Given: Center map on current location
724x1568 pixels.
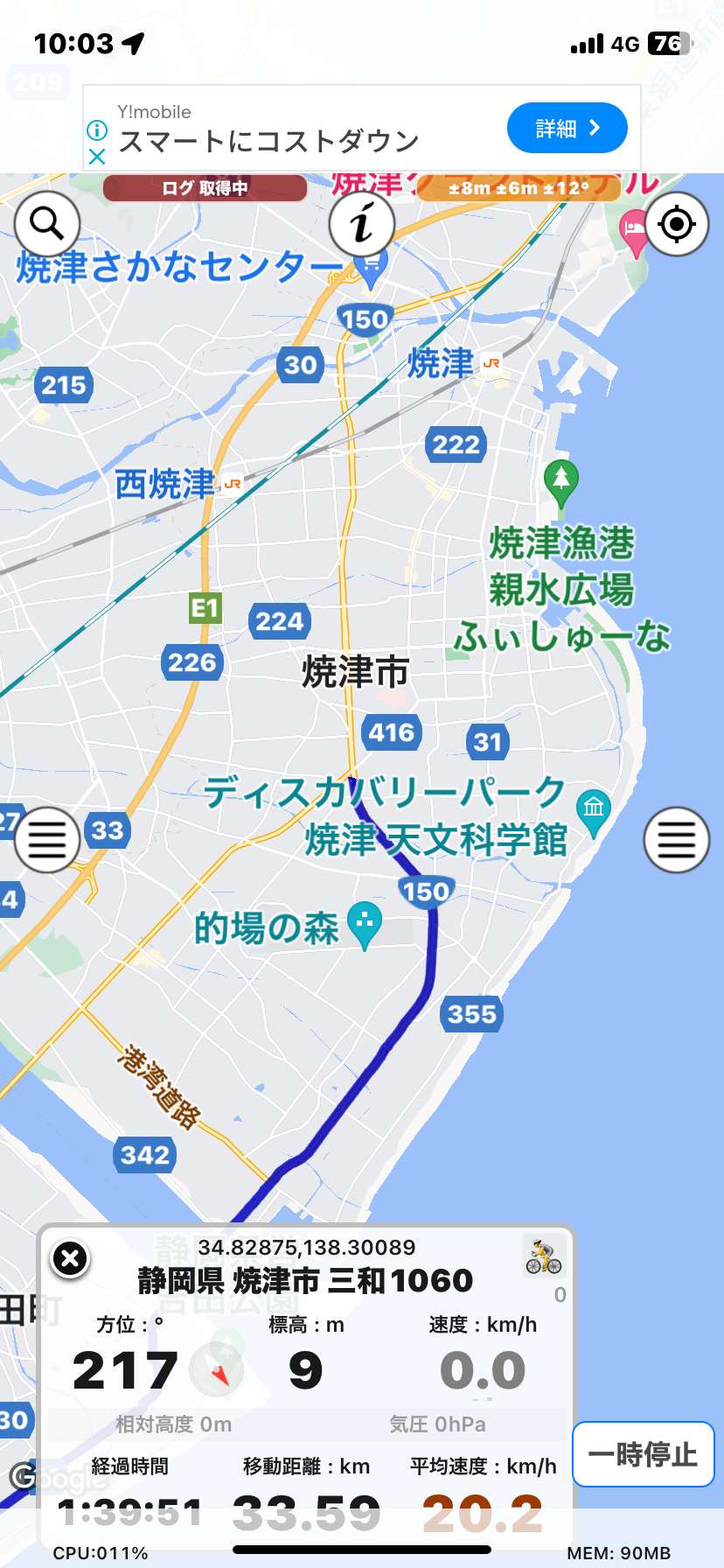Looking at the screenshot, I should pos(676,224).
